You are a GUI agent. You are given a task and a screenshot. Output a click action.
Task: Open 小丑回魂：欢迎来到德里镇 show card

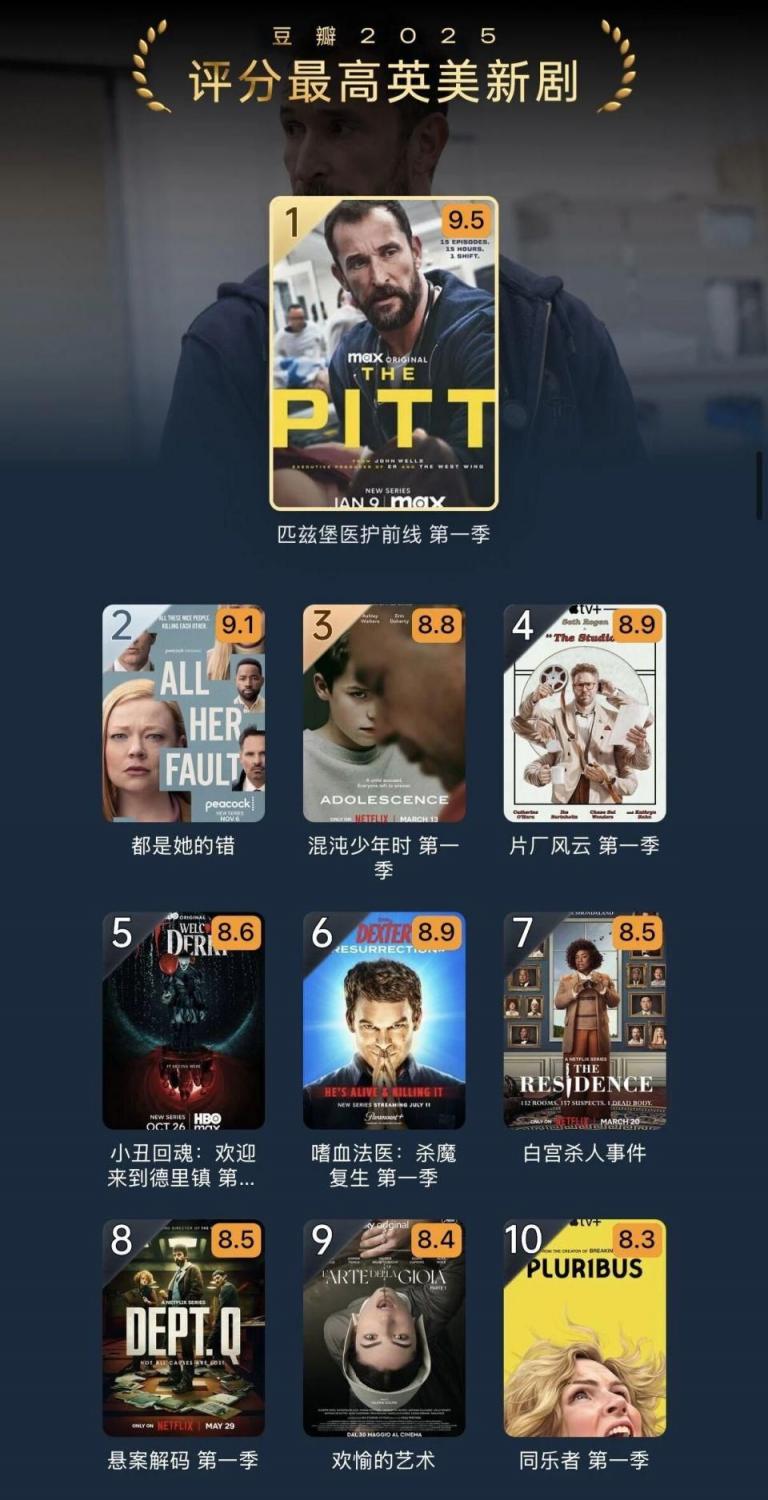[x=184, y=1021]
